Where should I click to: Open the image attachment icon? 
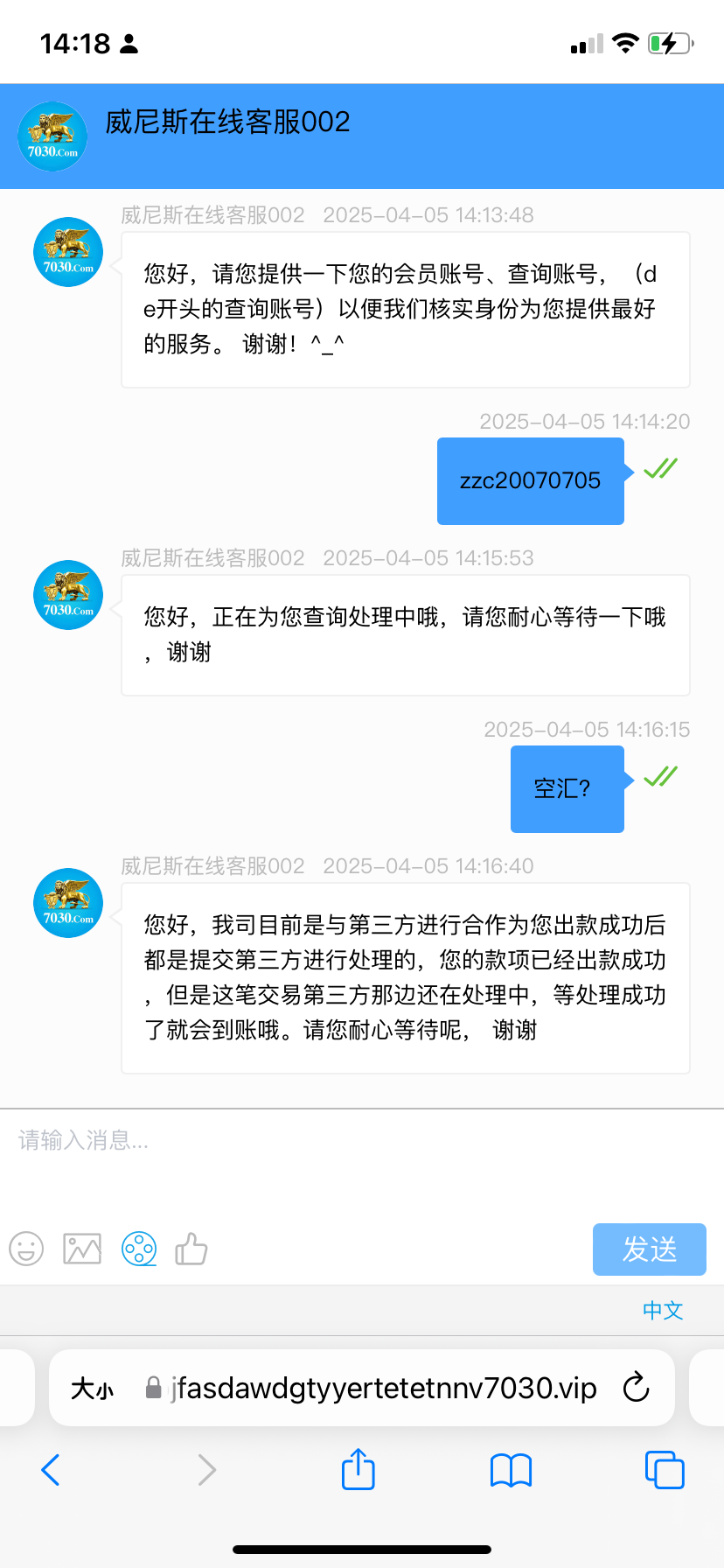coord(82,1249)
